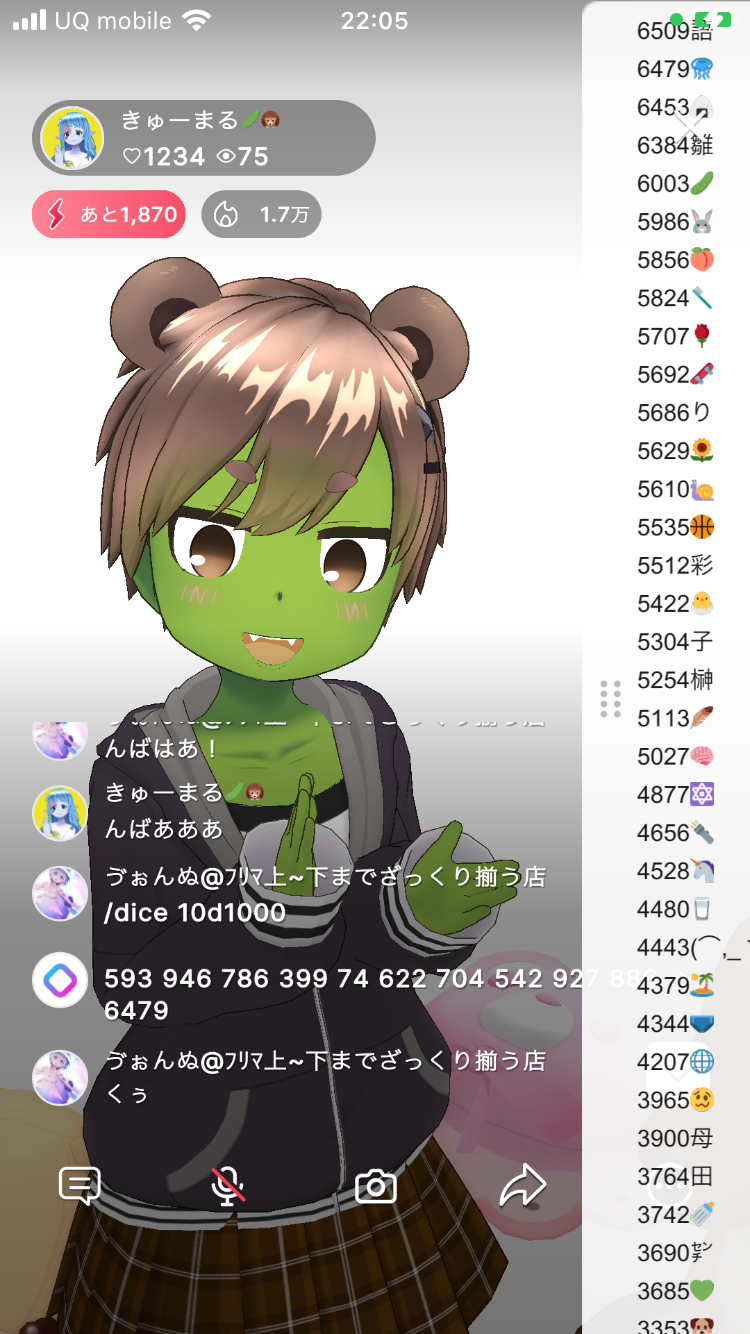Open きゅーまる's avatar in the んばあああ comment
The image size is (750, 1334).
click(x=60, y=812)
